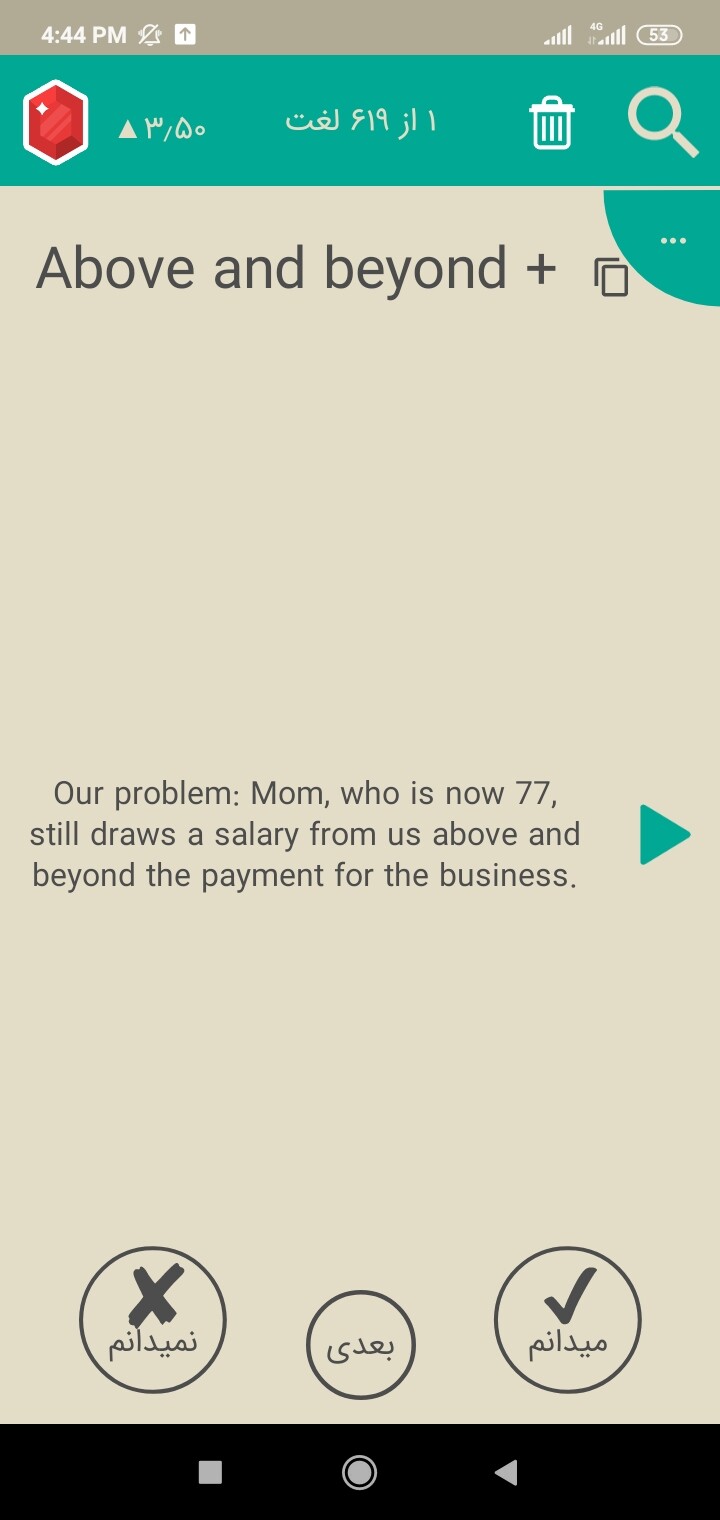Go to the home screen
Screen dimensions: 720x1520
tap(359, 1472)
